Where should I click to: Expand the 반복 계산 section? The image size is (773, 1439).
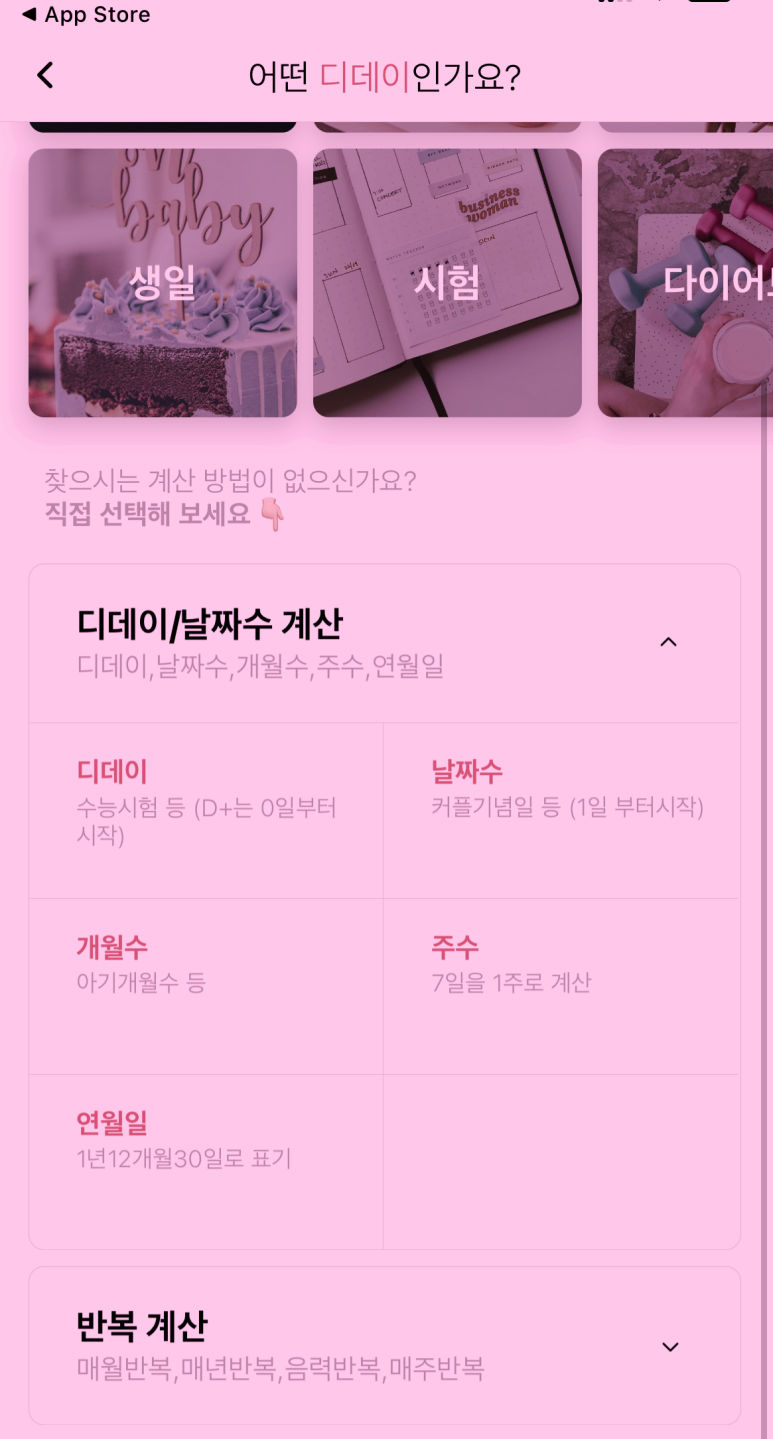670,1347
